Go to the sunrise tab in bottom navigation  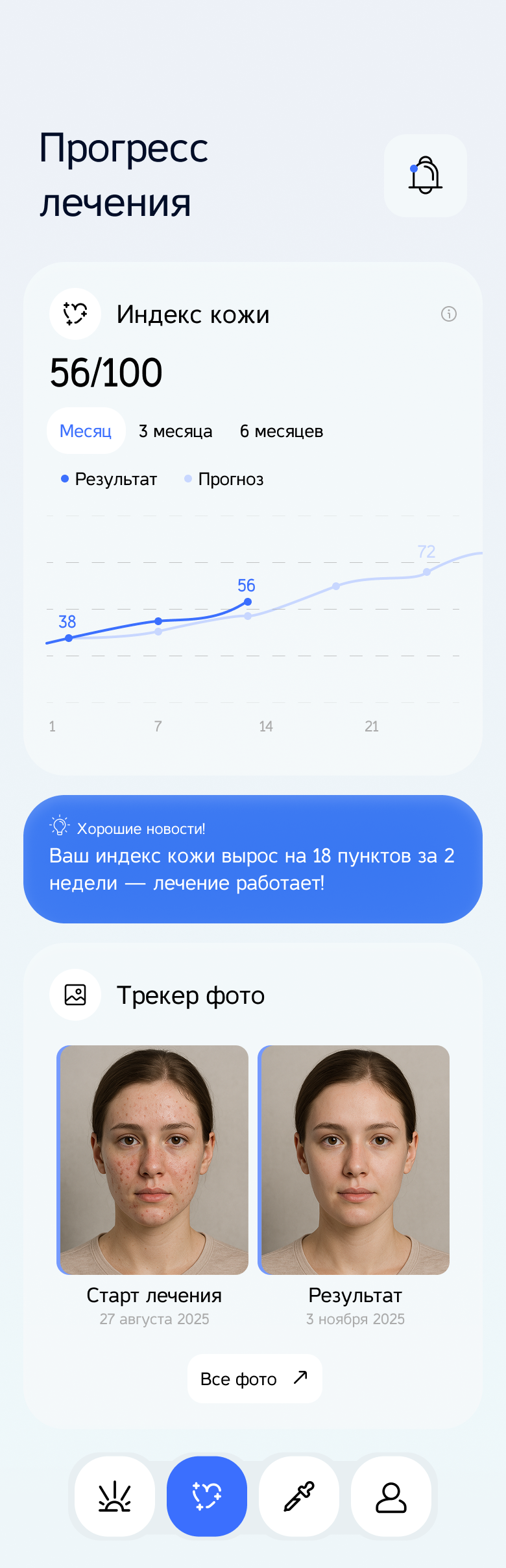(115, 1497)
